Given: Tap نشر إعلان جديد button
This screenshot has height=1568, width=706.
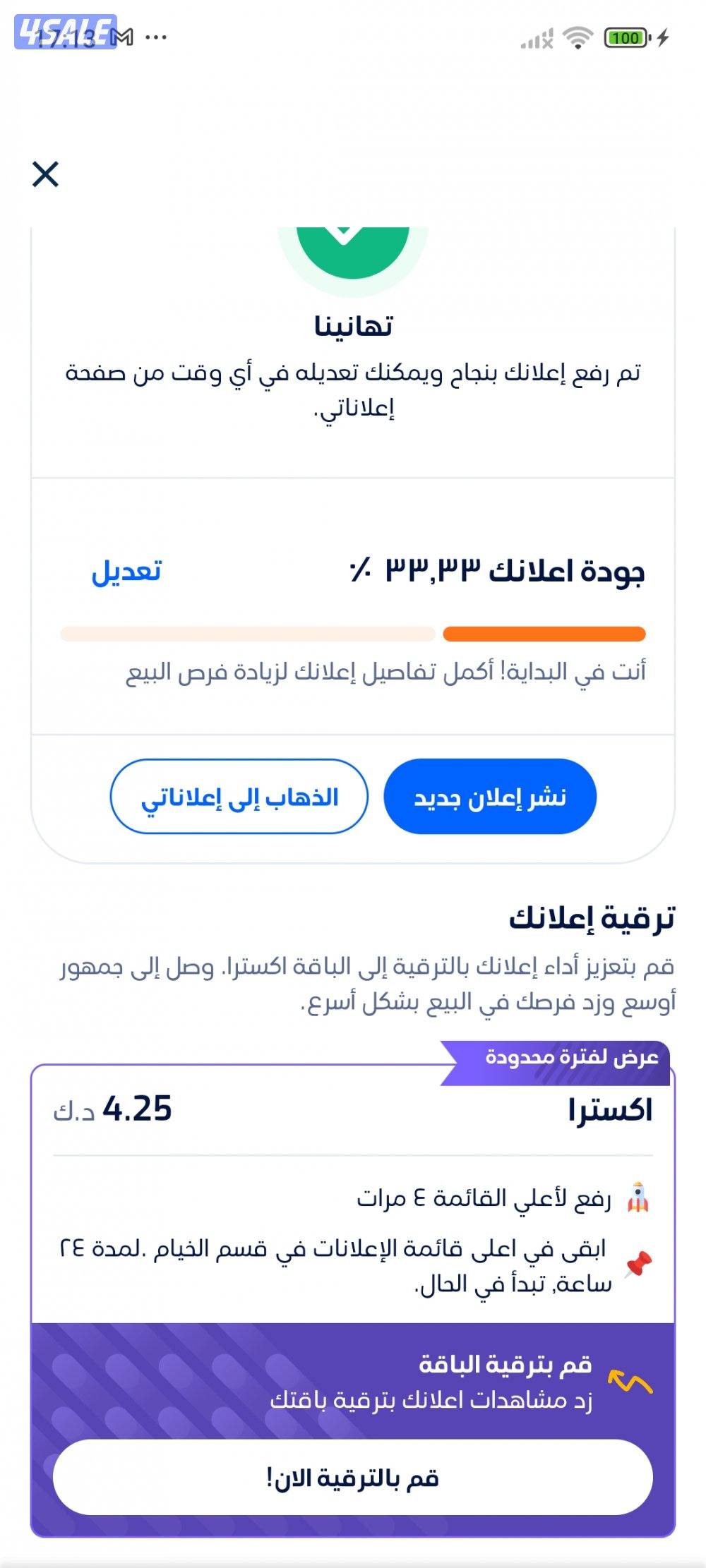Looking at the screenshot, I should [x=490, y=797].
